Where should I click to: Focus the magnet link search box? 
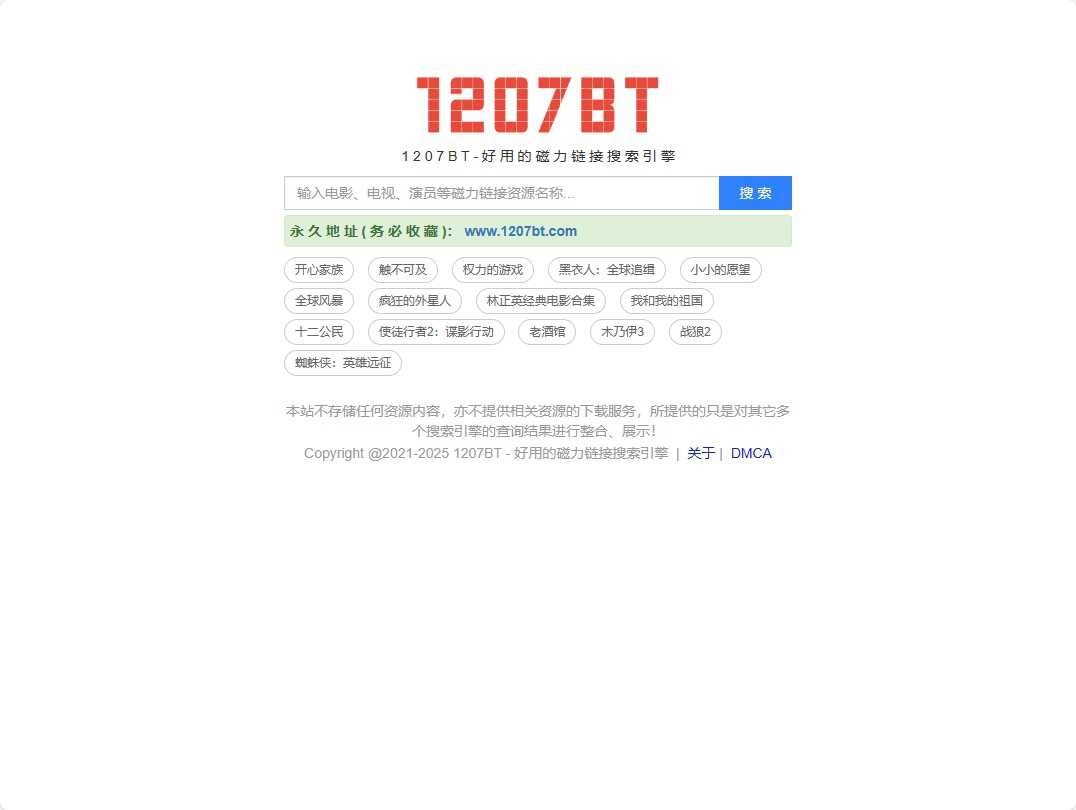[x=501, y=193]
